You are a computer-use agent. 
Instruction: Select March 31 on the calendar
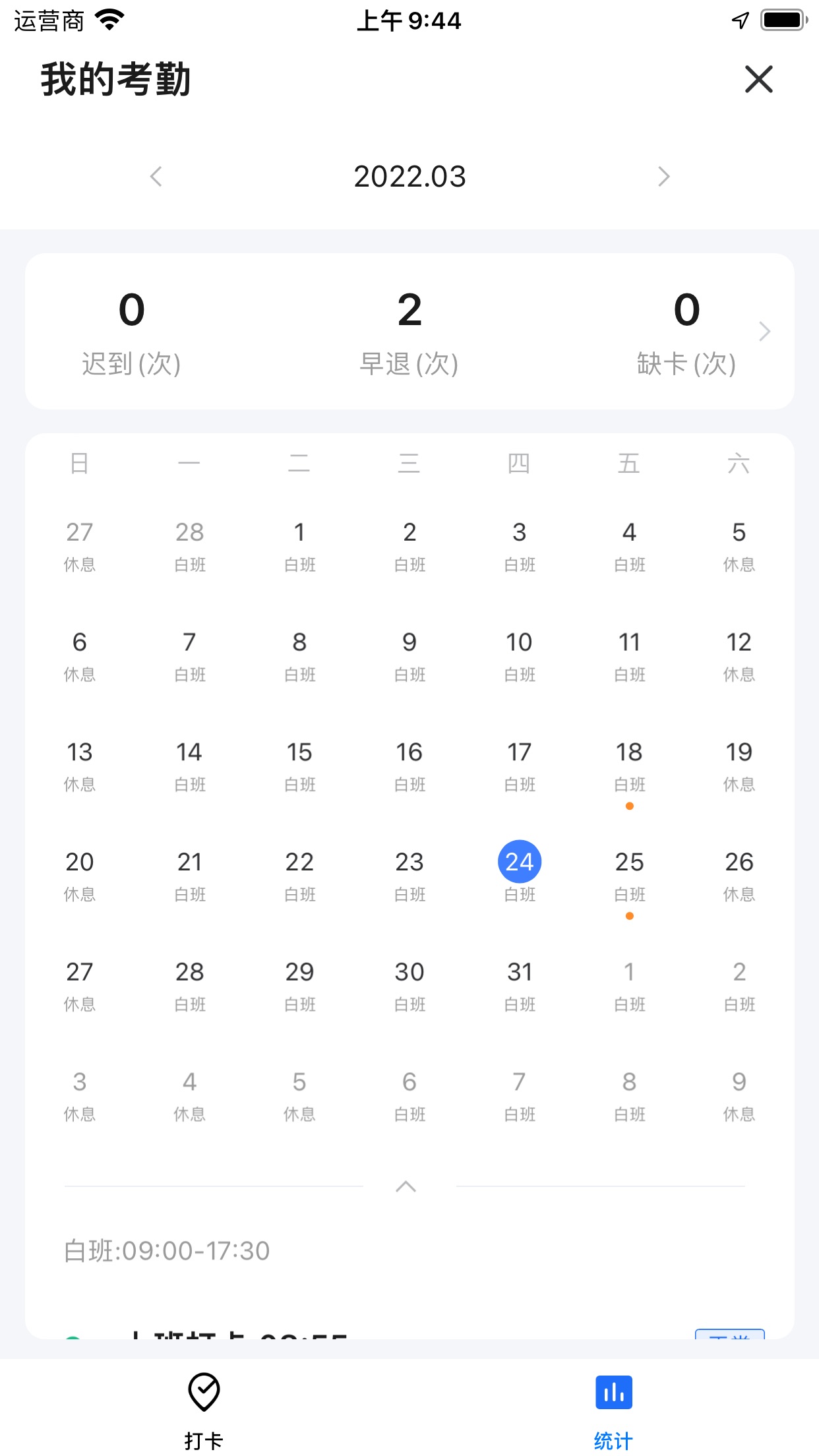pos(519,985)
